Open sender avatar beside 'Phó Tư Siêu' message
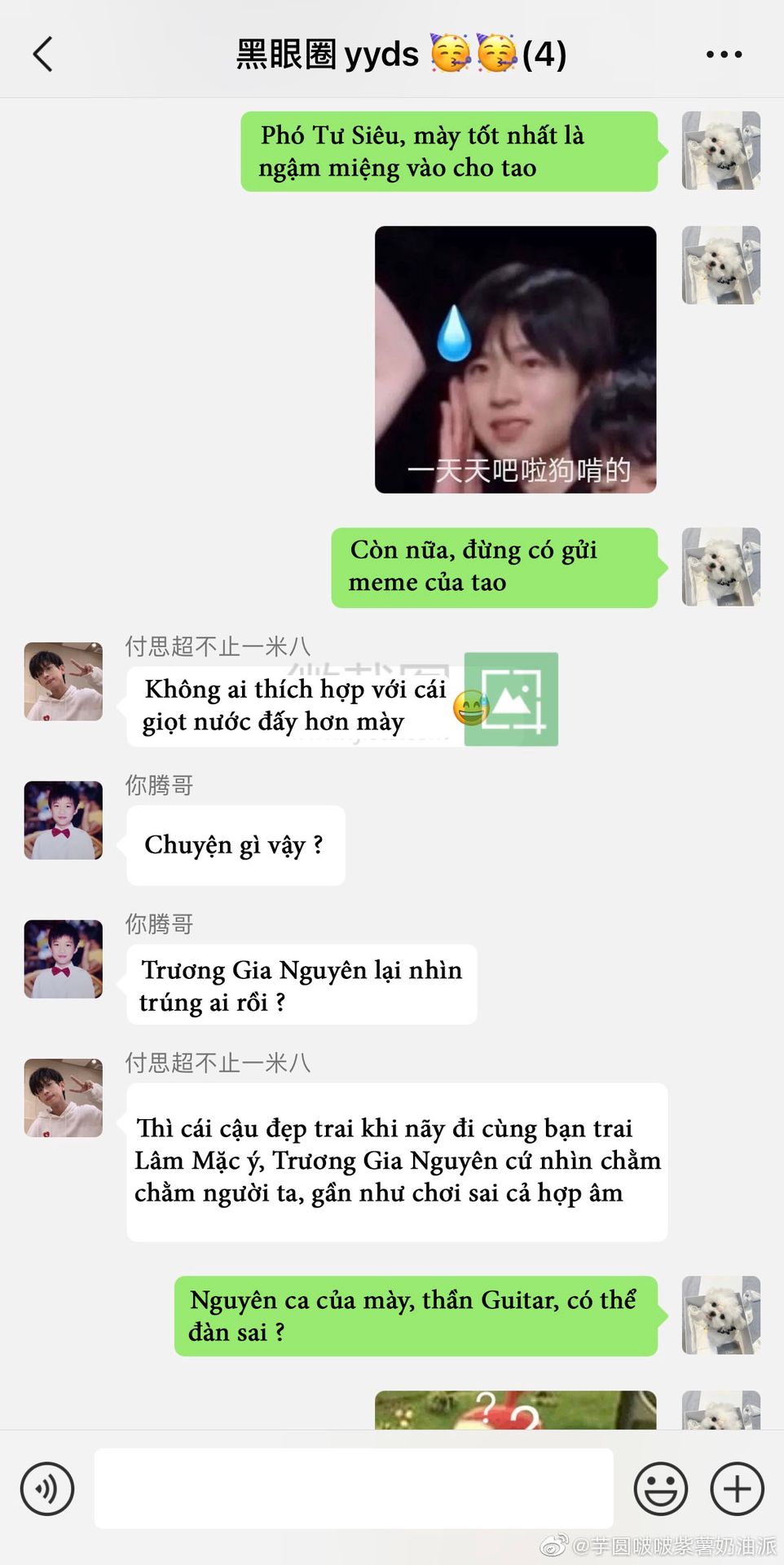 (x=721, y=151)
